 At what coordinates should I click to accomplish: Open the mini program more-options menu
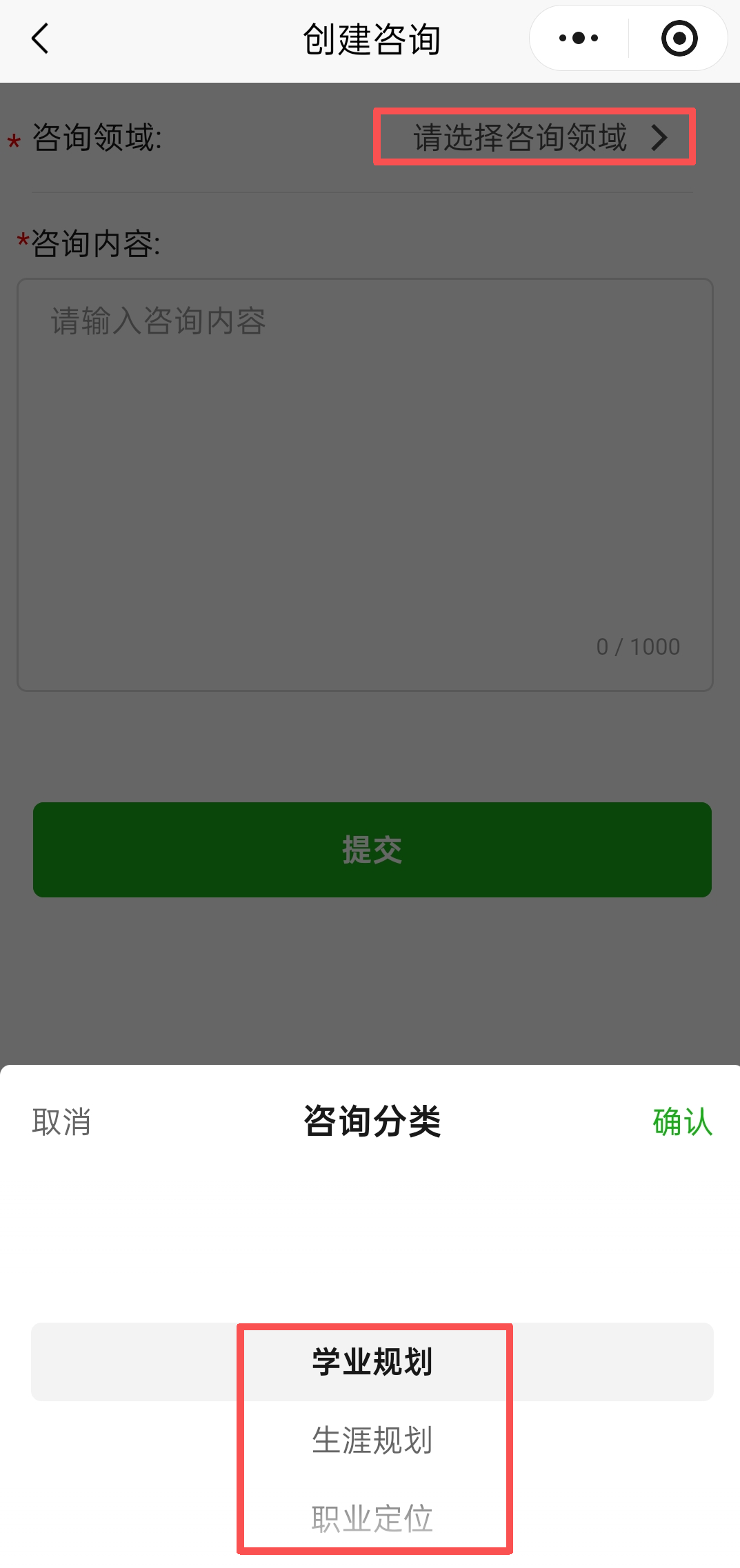point(579,39)
